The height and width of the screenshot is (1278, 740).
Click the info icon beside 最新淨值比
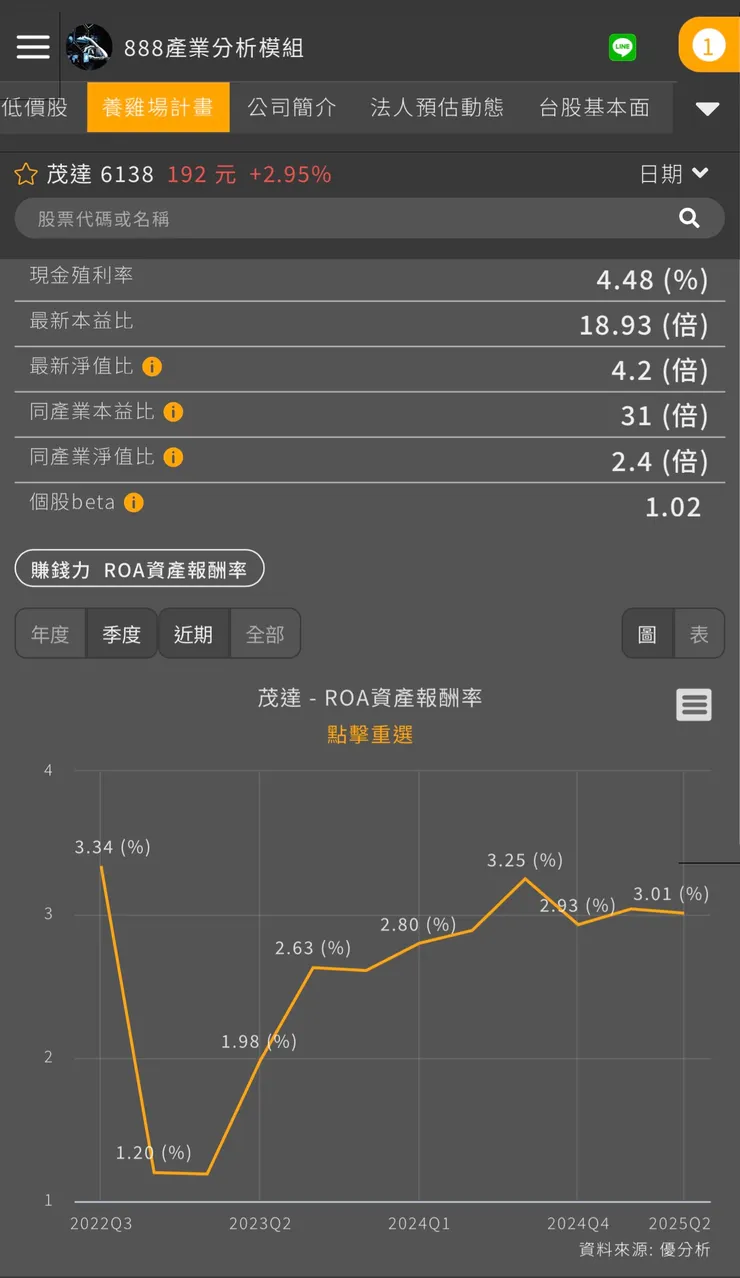point(151,367)
